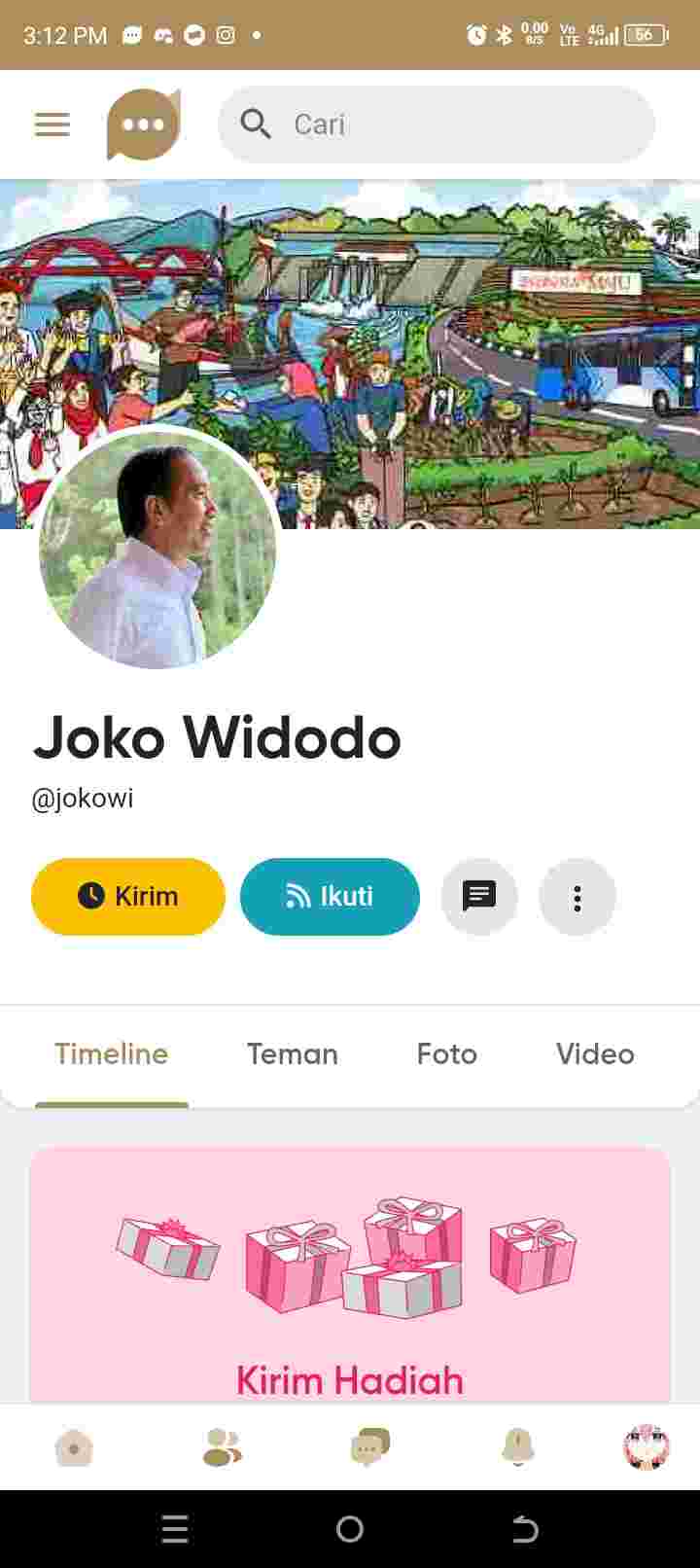Open Joko Widodo's profile picture
The image size is (700, 1568).
point(157,550)
